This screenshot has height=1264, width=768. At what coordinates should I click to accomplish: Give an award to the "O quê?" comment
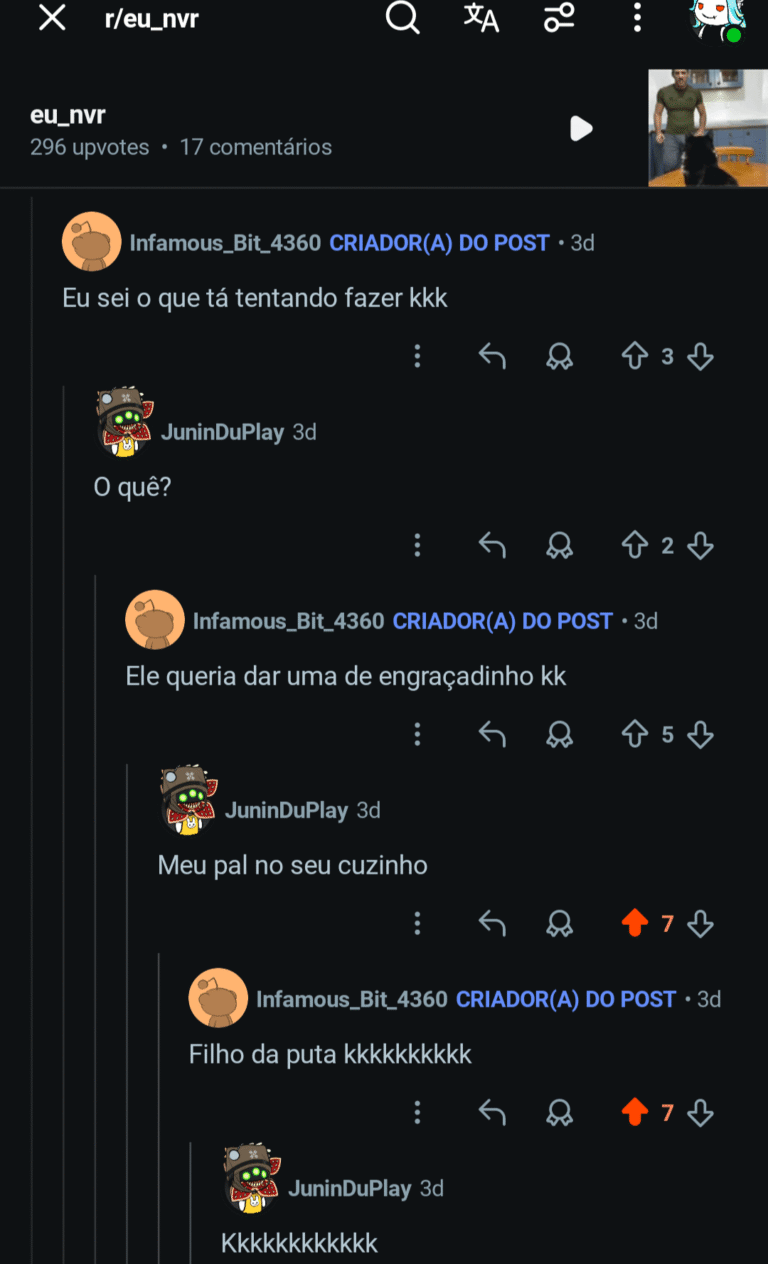[559, 545]
